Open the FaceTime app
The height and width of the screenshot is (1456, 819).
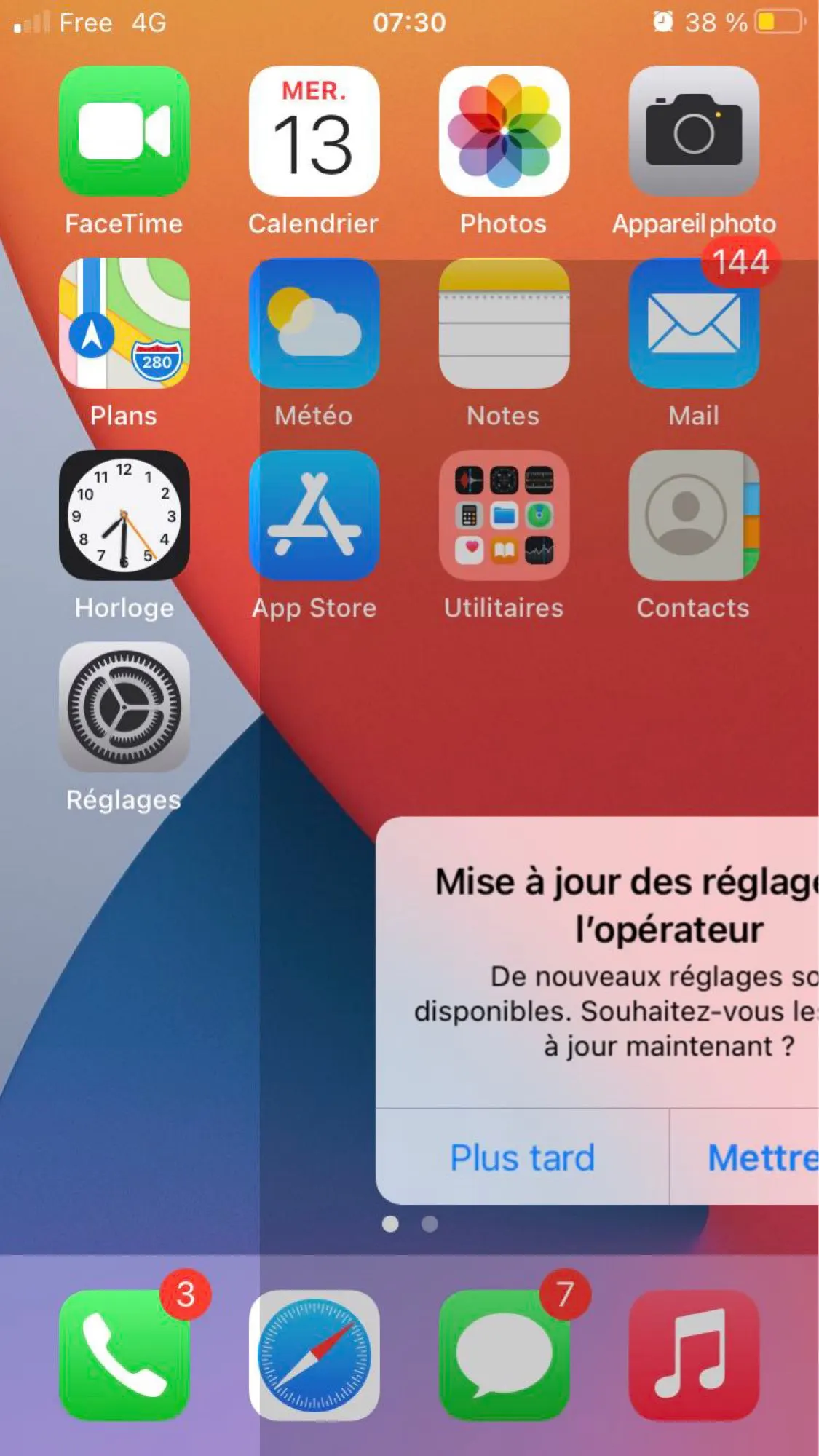[124, 131]
